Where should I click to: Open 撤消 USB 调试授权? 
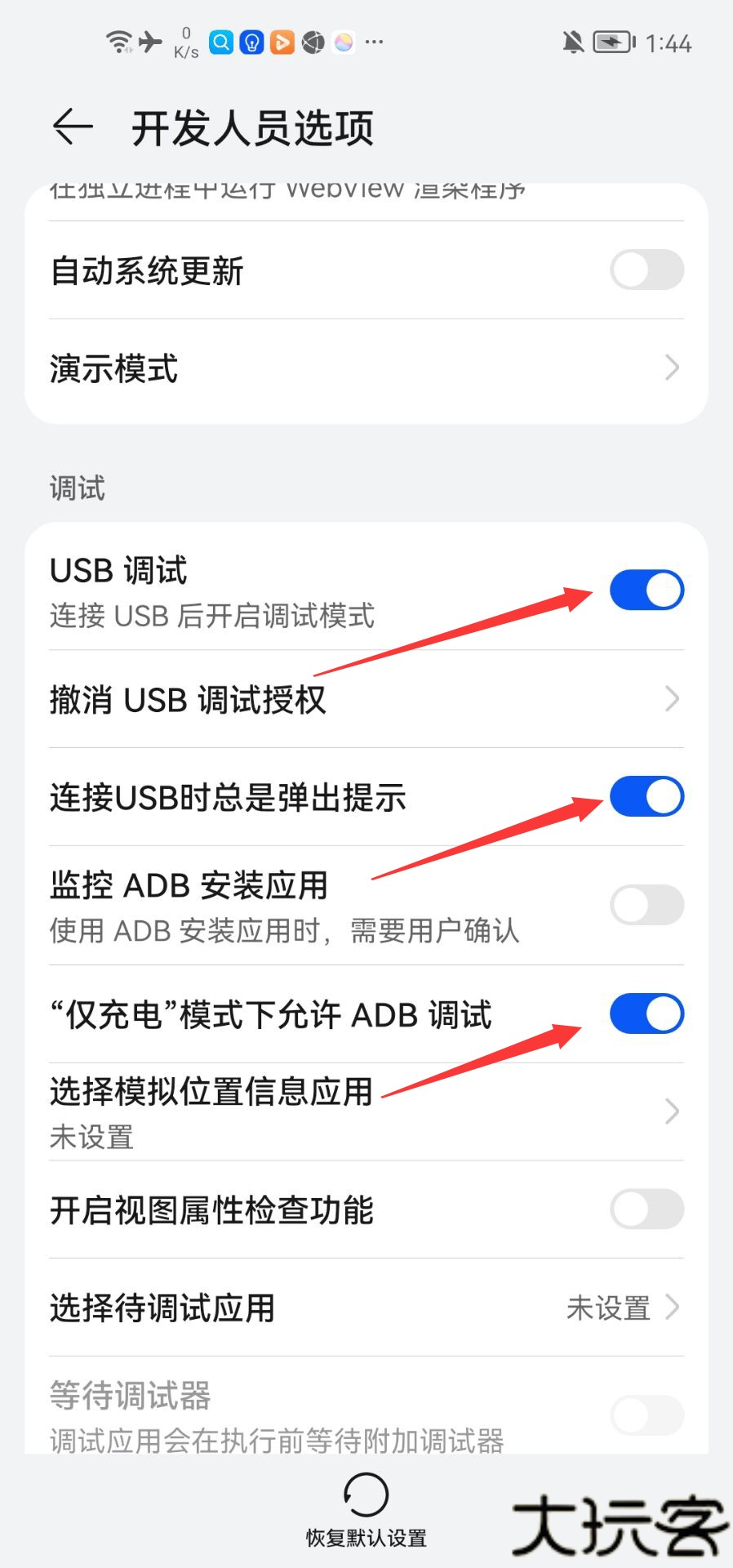pos(366,700)
